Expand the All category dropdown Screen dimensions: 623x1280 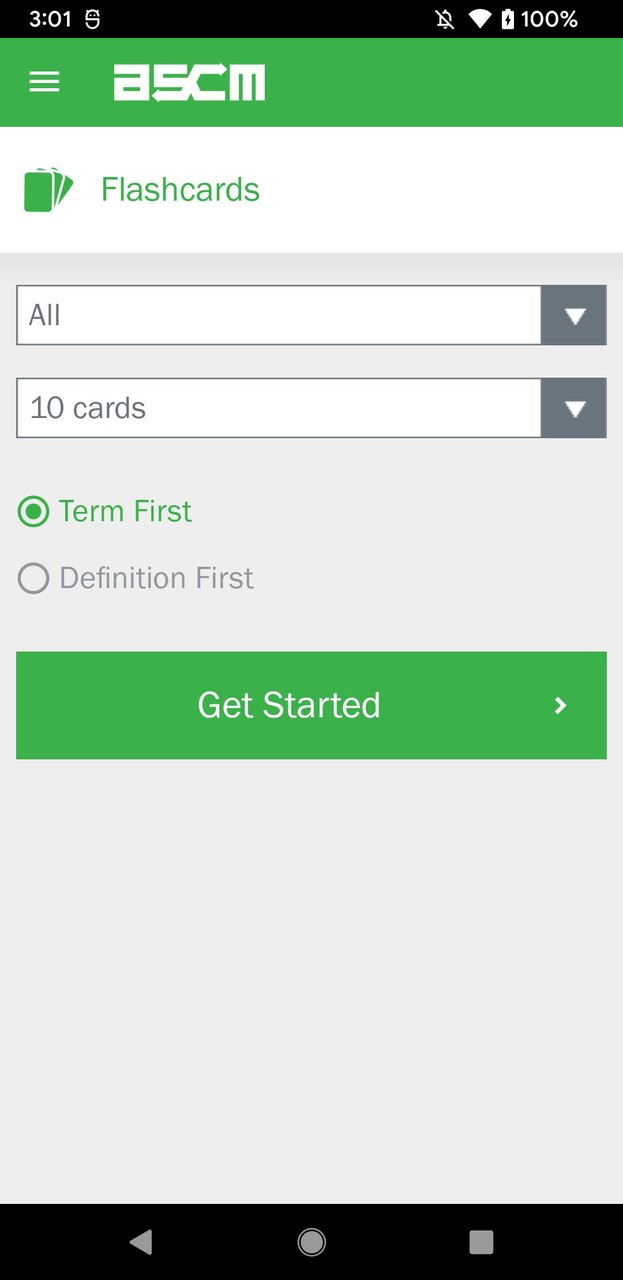tap(310, 316)
